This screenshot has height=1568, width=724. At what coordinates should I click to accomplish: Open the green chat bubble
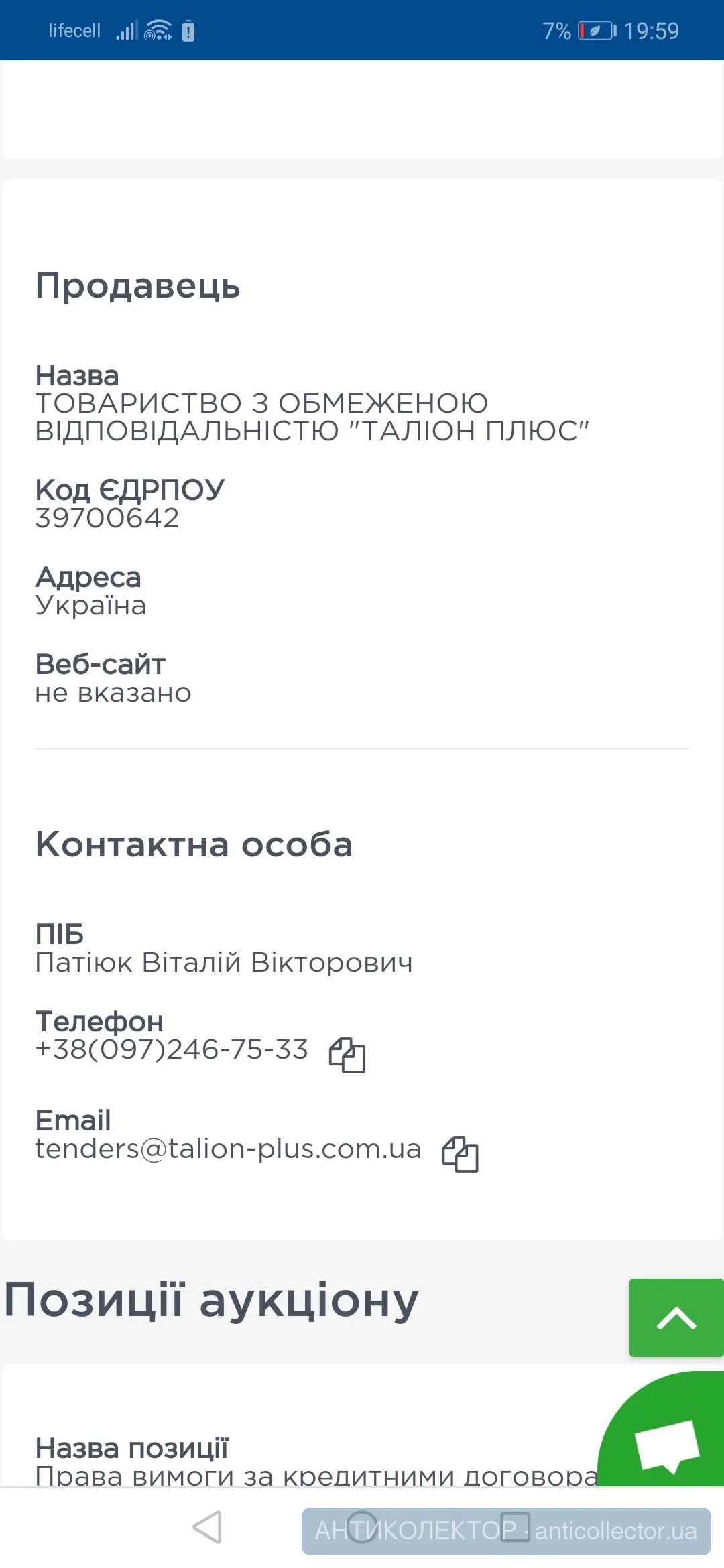(x=666, y=1443)
